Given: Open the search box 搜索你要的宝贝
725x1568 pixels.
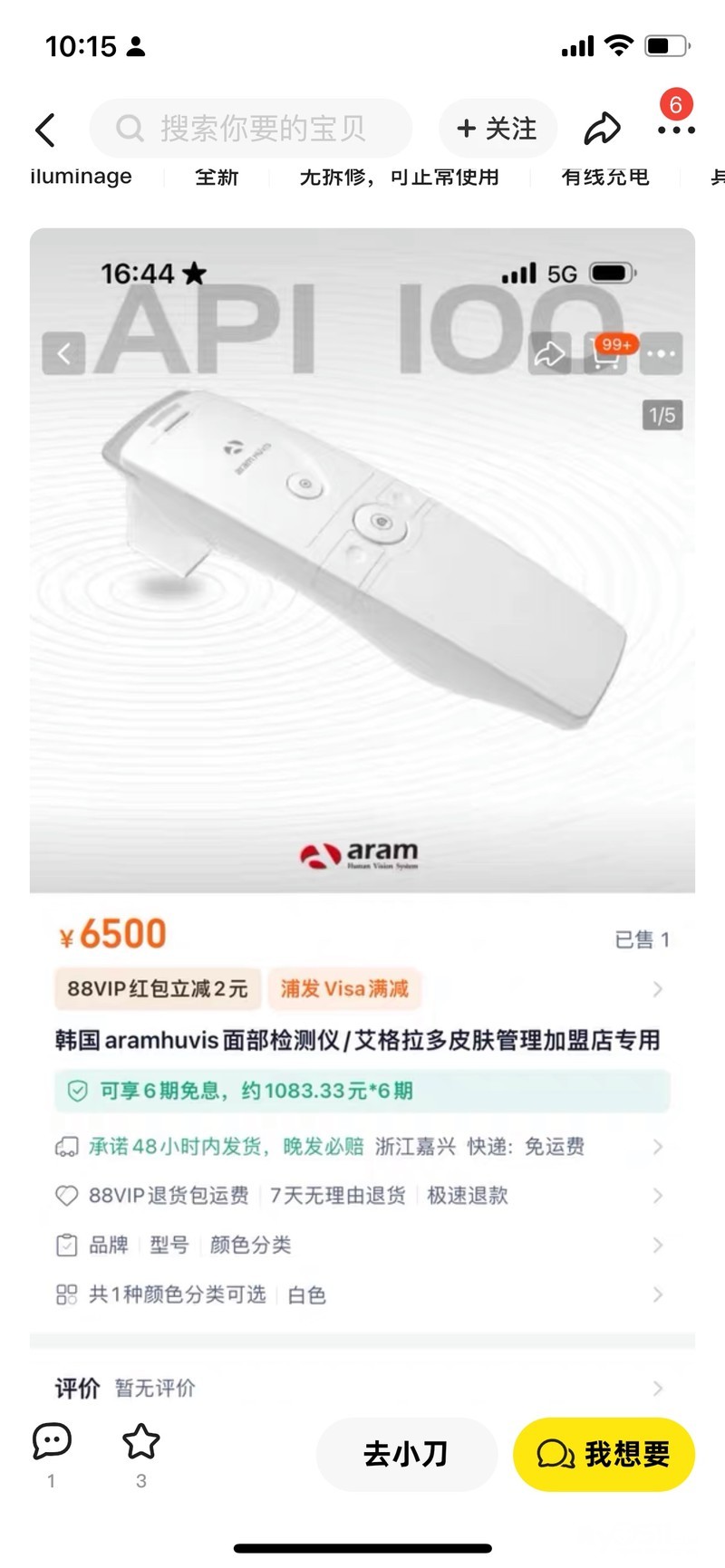Looking at the screenshot, I should click(251, 129).
